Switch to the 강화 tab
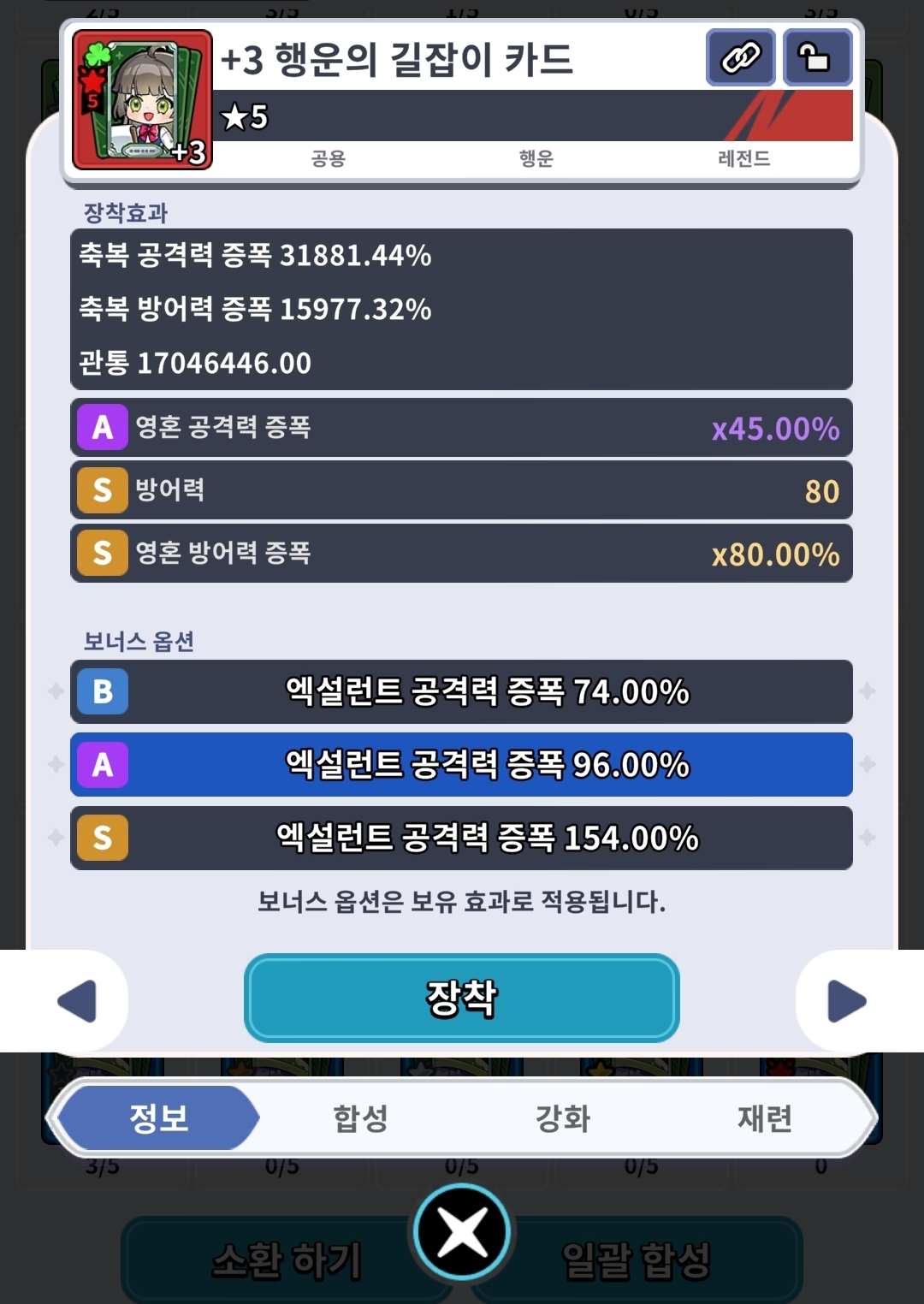Screen dimensions: 924x1304 pos(562,1118)
